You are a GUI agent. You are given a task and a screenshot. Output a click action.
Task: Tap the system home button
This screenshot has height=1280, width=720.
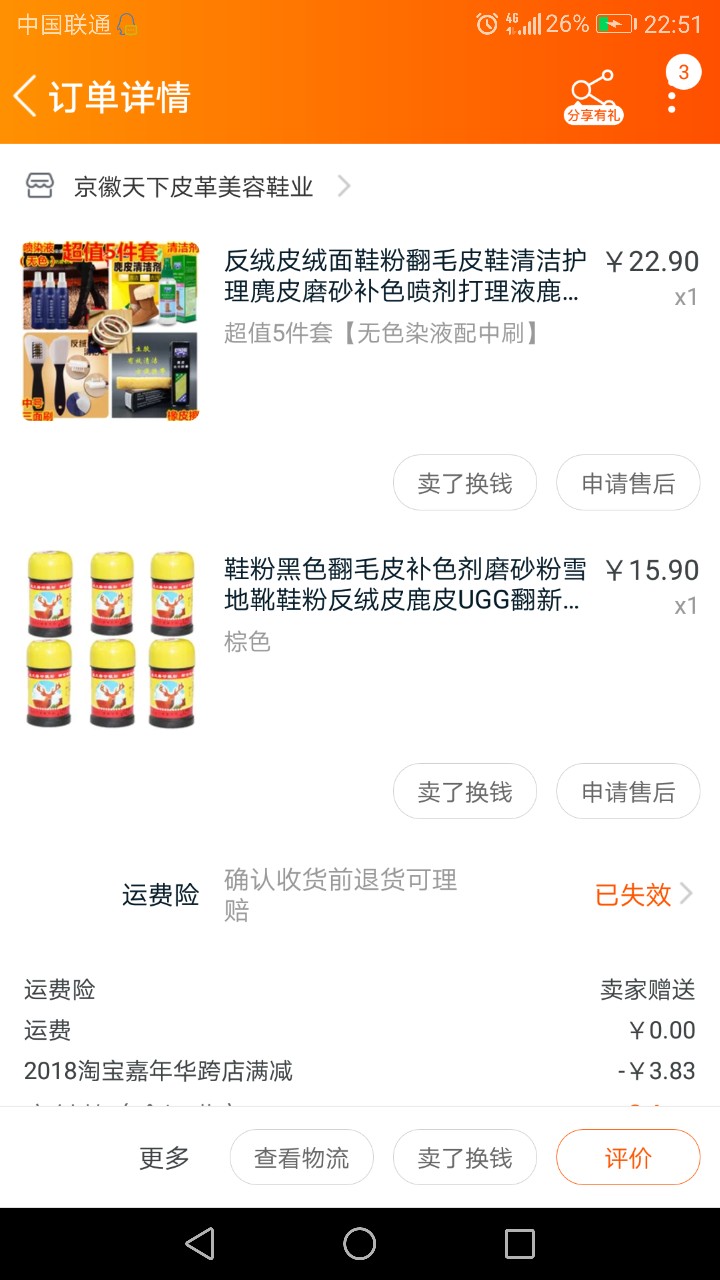[360, 1244]
